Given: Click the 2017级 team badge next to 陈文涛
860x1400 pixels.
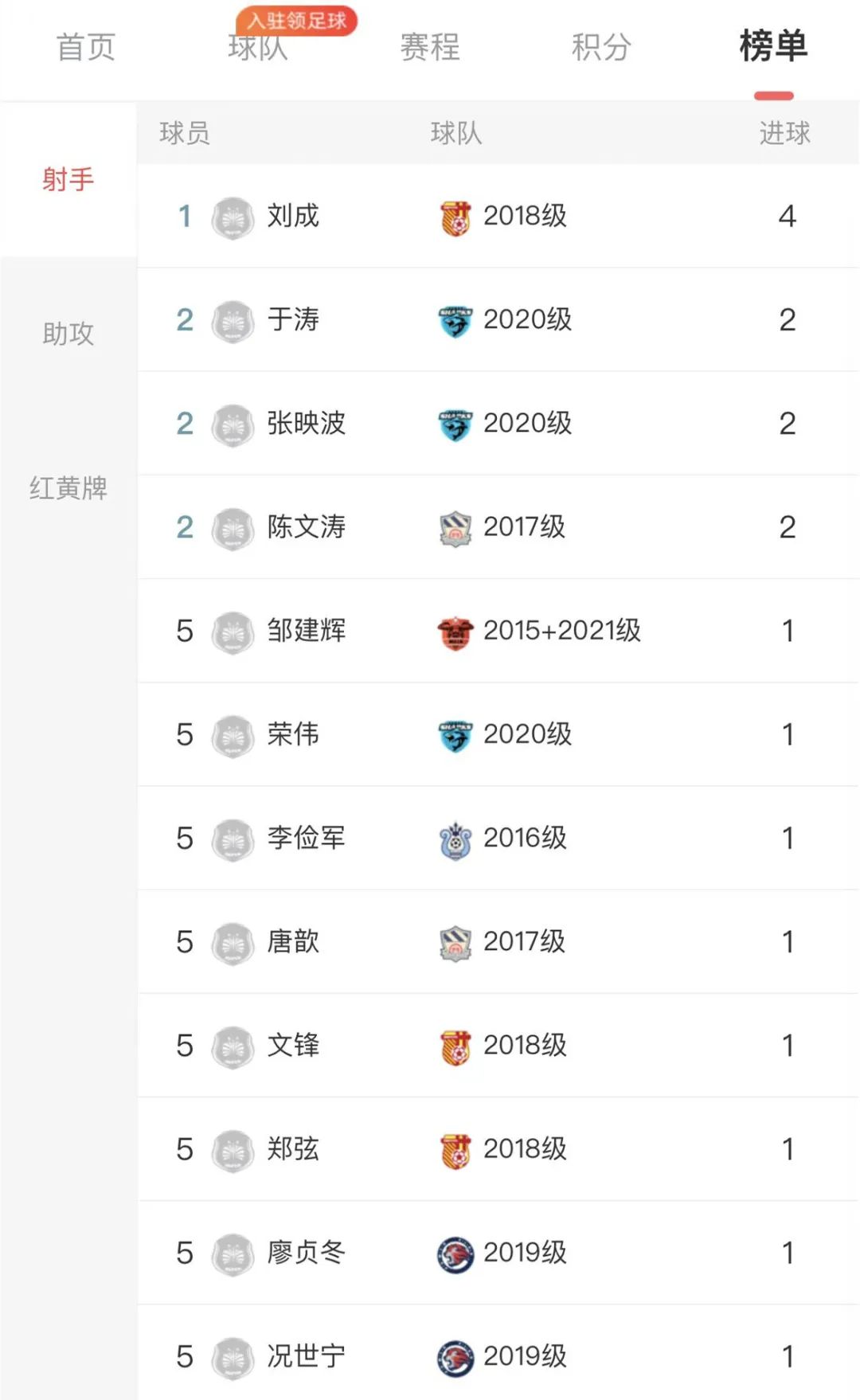Looking at the screenshot, I should (454, 528).
